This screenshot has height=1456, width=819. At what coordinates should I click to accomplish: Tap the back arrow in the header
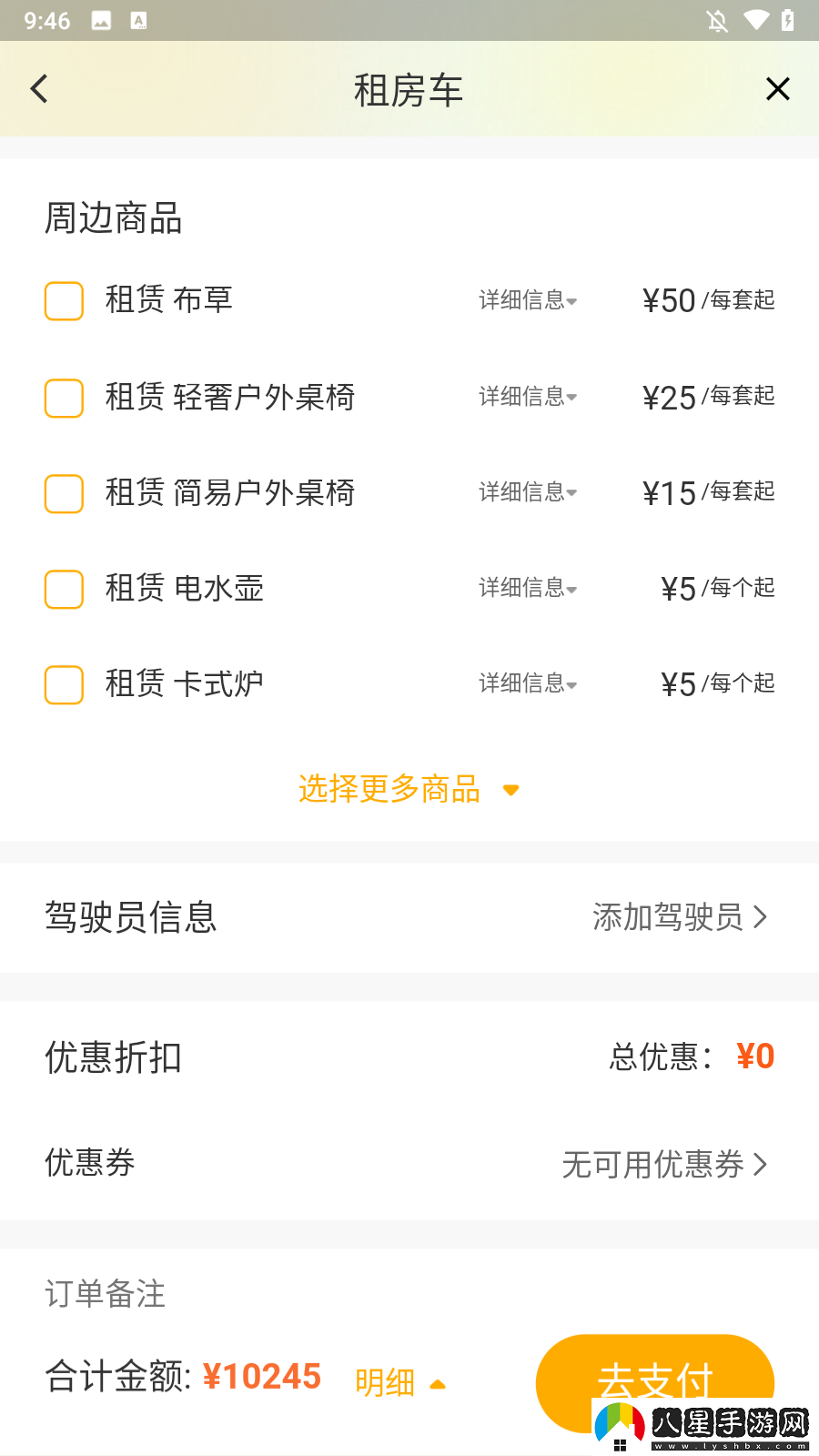pos(38,88)
